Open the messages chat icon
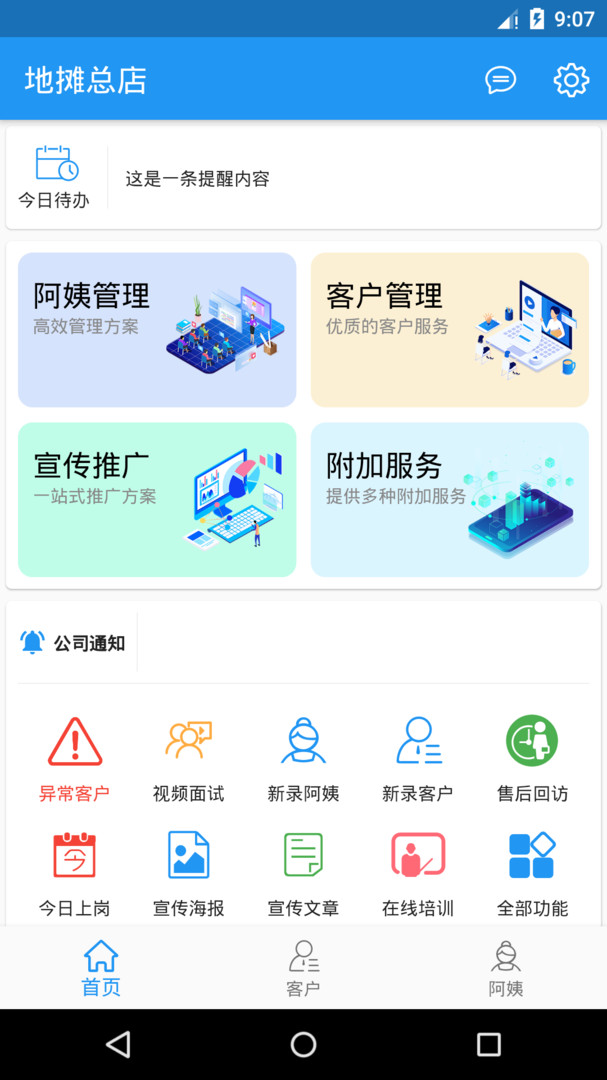 tap(500, 80)
